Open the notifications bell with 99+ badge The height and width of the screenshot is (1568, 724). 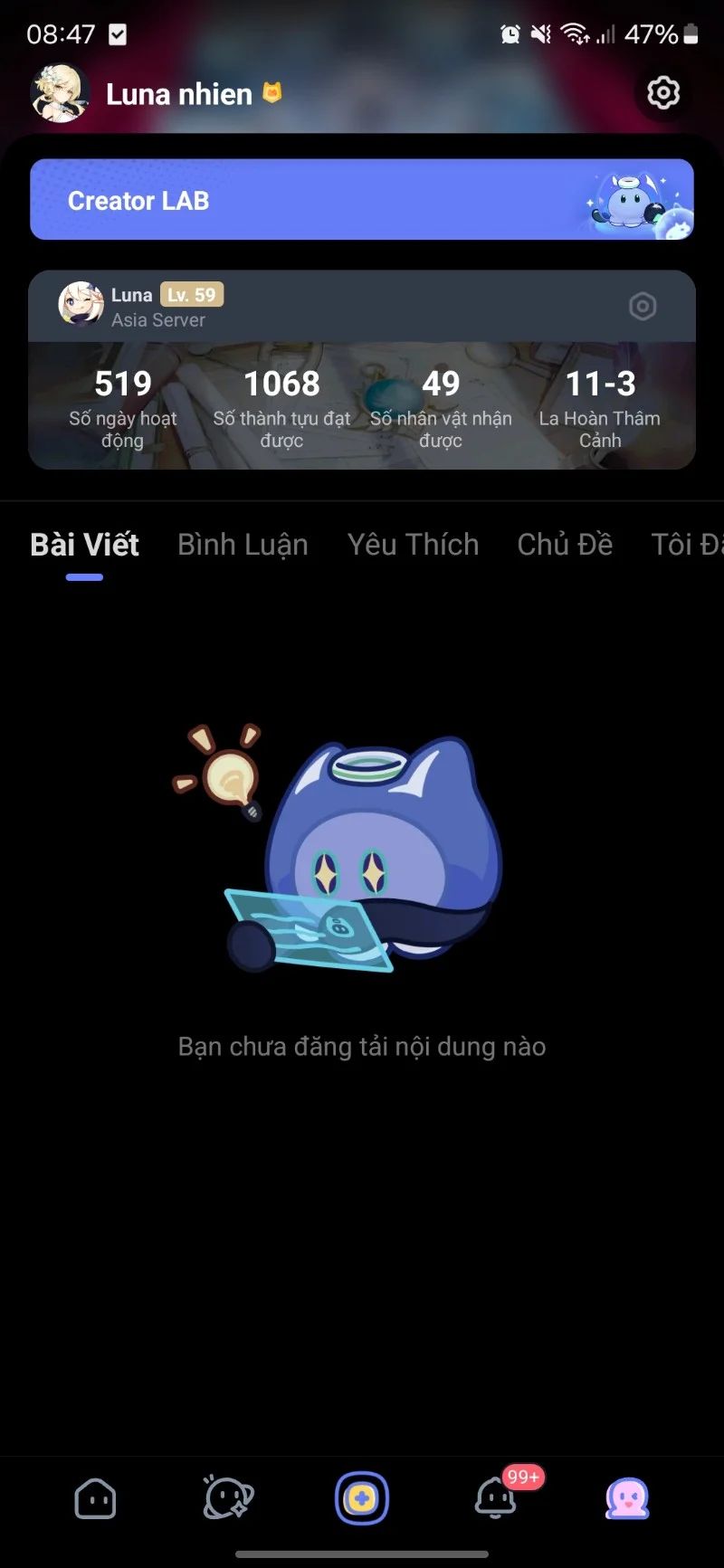click(496, 1499)
